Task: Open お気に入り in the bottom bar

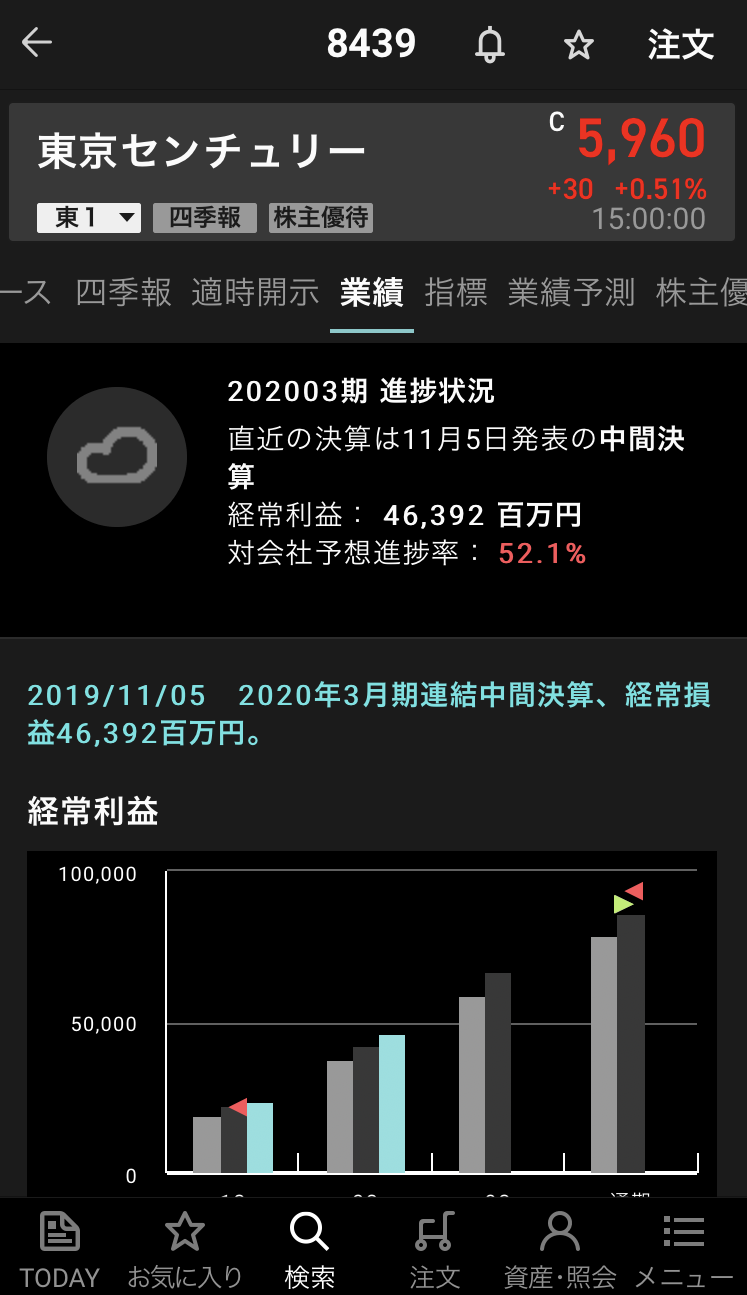Action: pos(185,1248)
